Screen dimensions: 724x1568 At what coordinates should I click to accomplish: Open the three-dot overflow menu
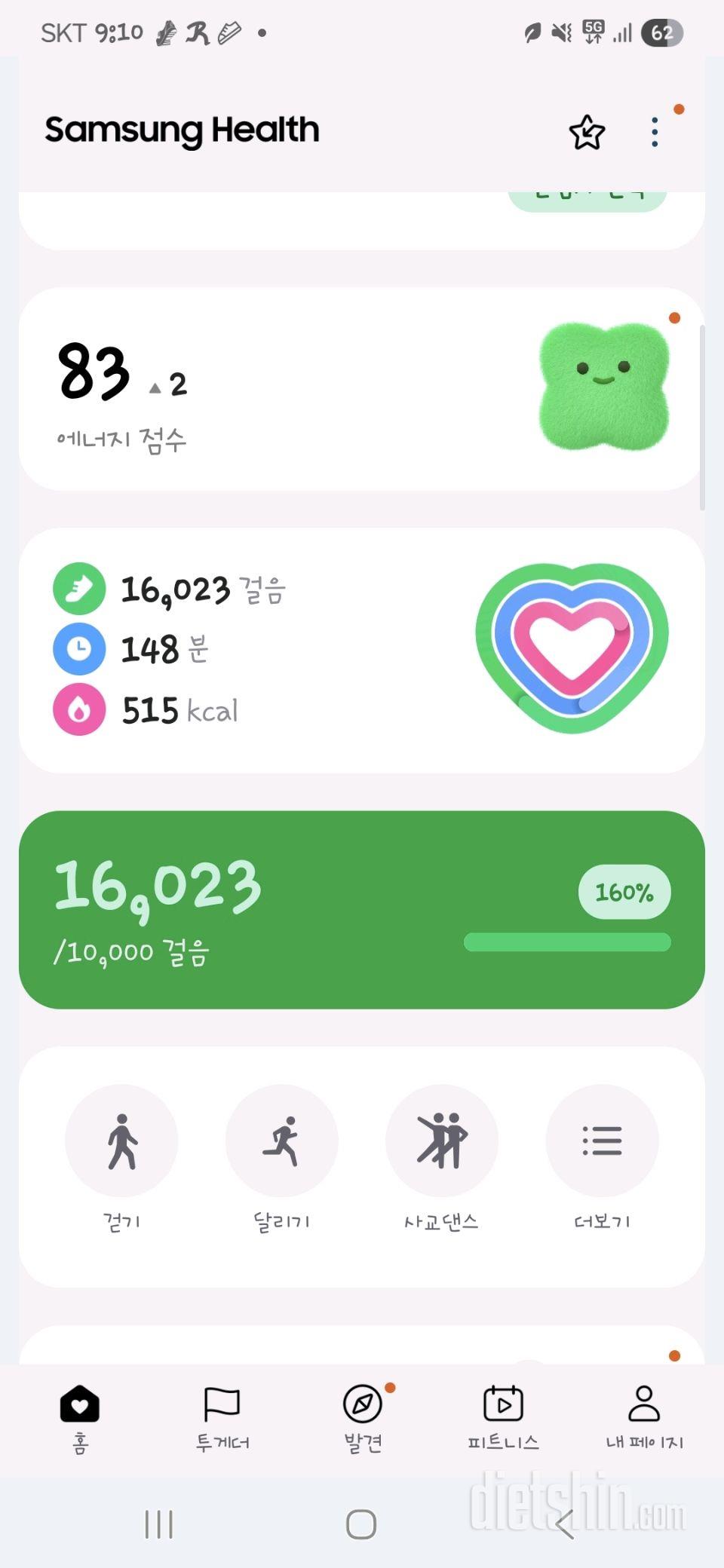point(655,133)
